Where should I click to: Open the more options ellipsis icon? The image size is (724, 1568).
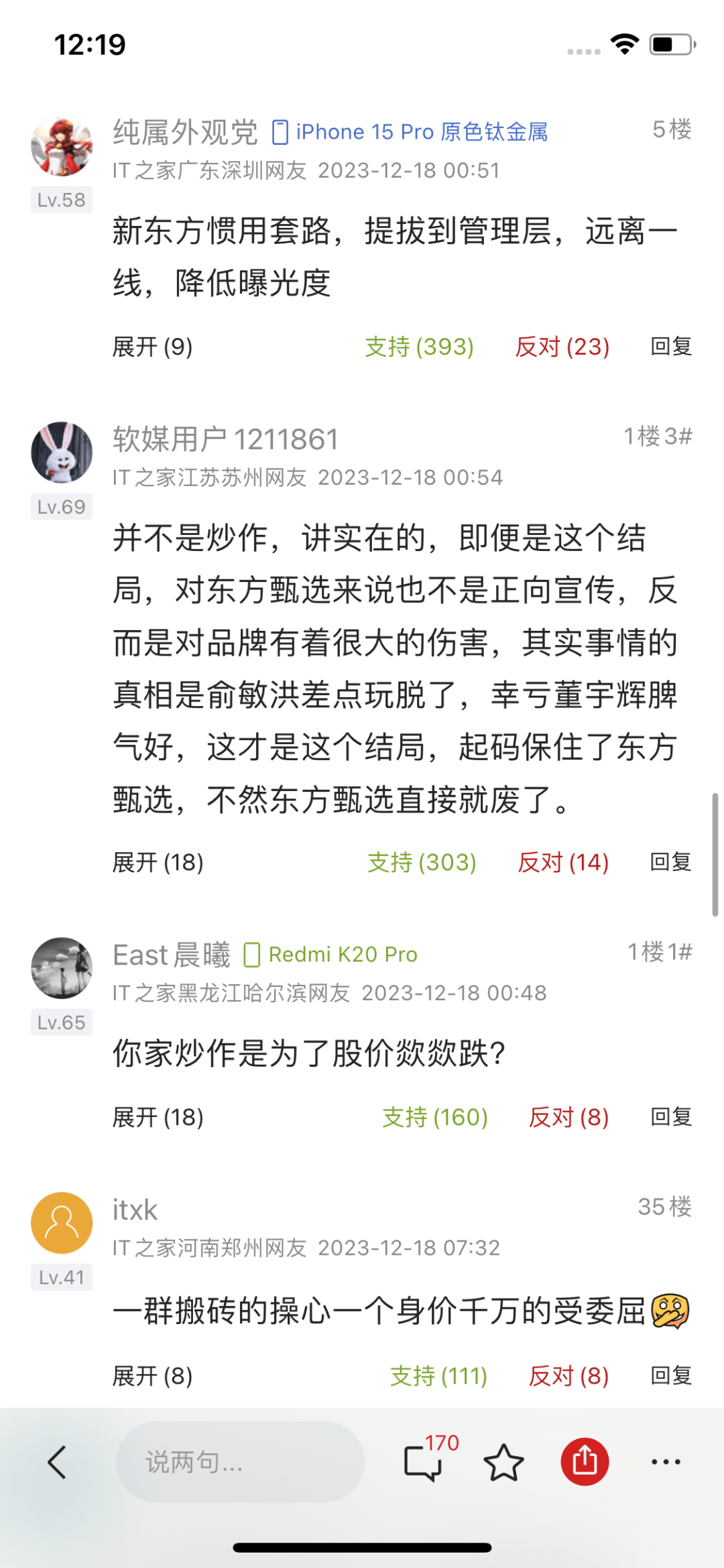coord(666,1461)
